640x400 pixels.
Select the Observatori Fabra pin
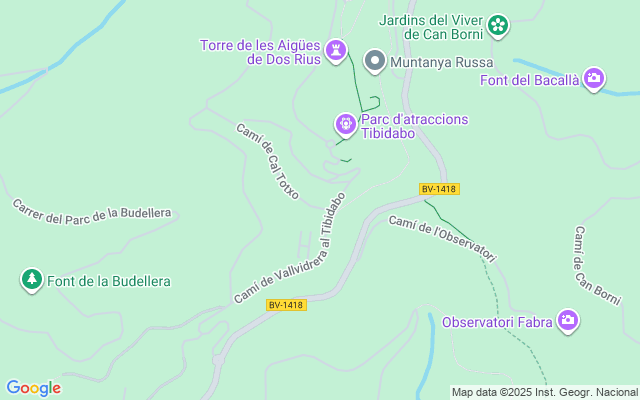tap(568, 321)
